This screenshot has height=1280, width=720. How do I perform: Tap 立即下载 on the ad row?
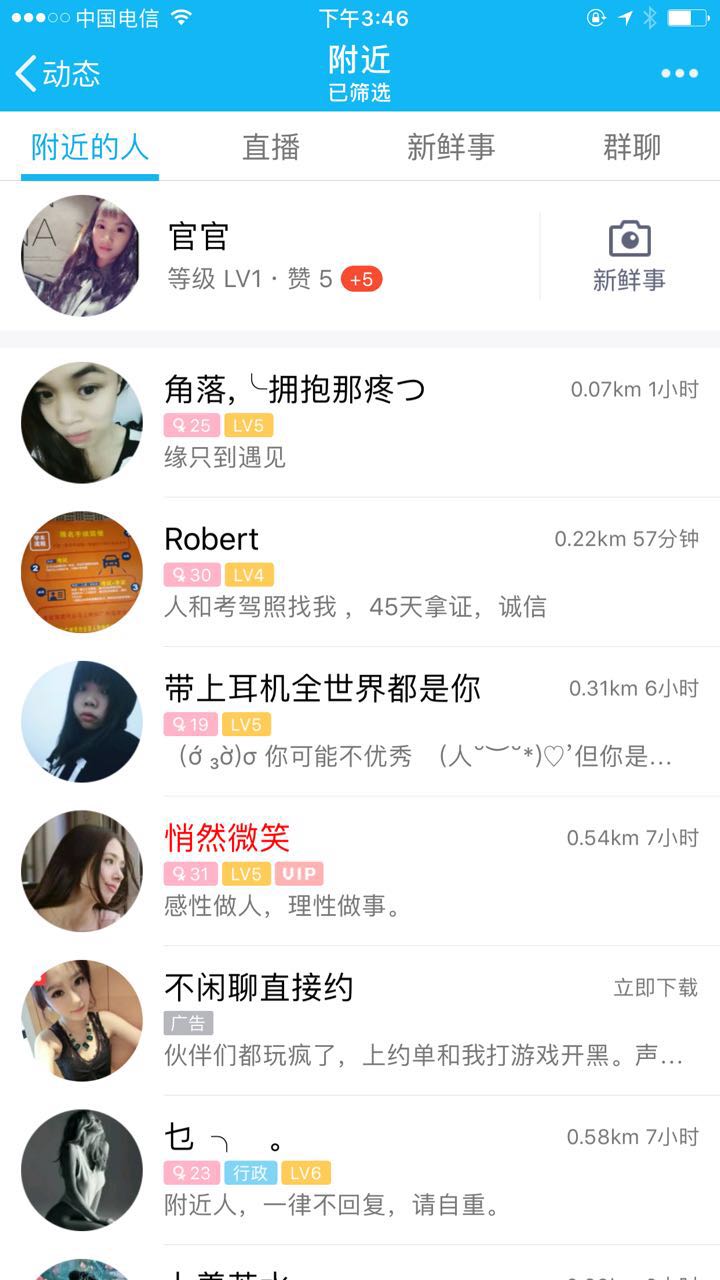tap(655, 986)
